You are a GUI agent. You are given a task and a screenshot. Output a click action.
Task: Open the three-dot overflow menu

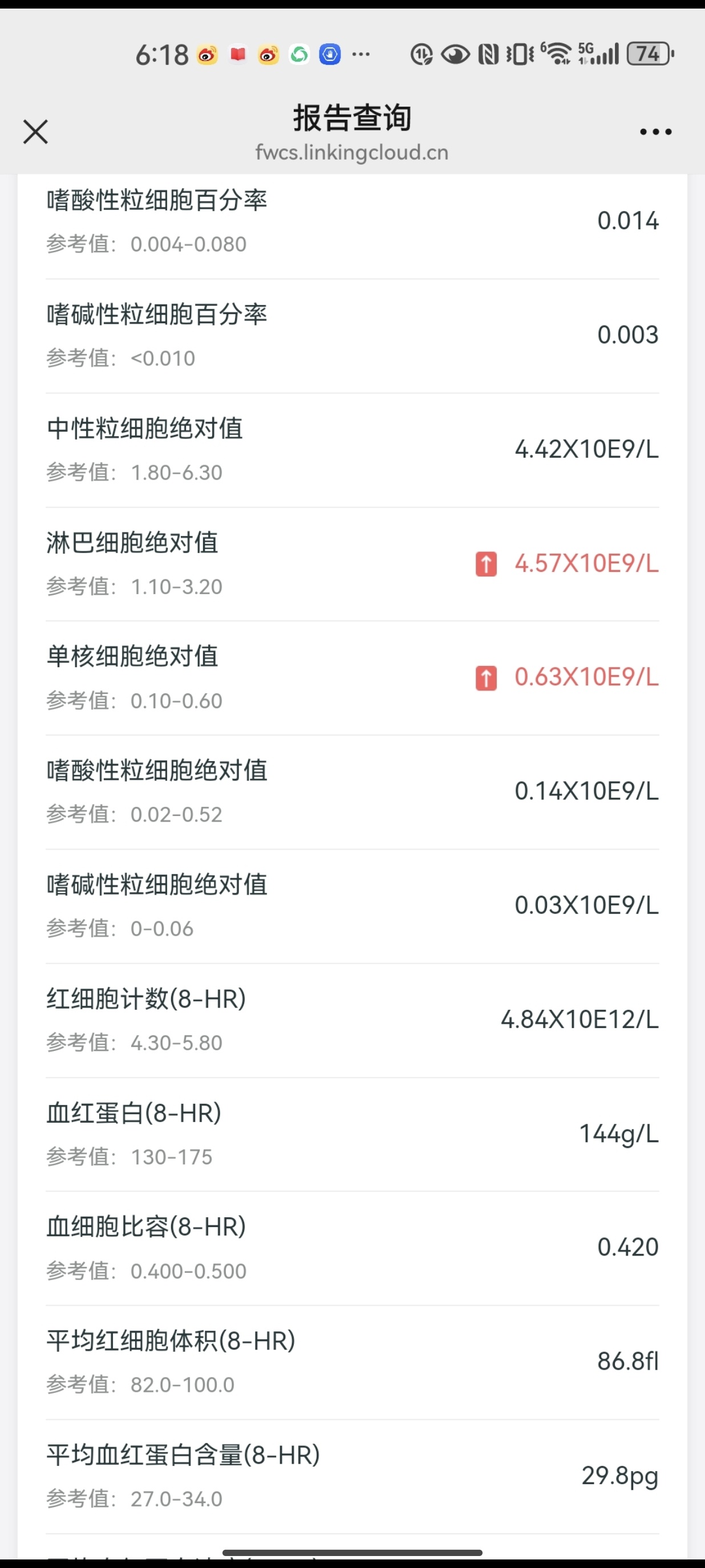tap(655, 132)
